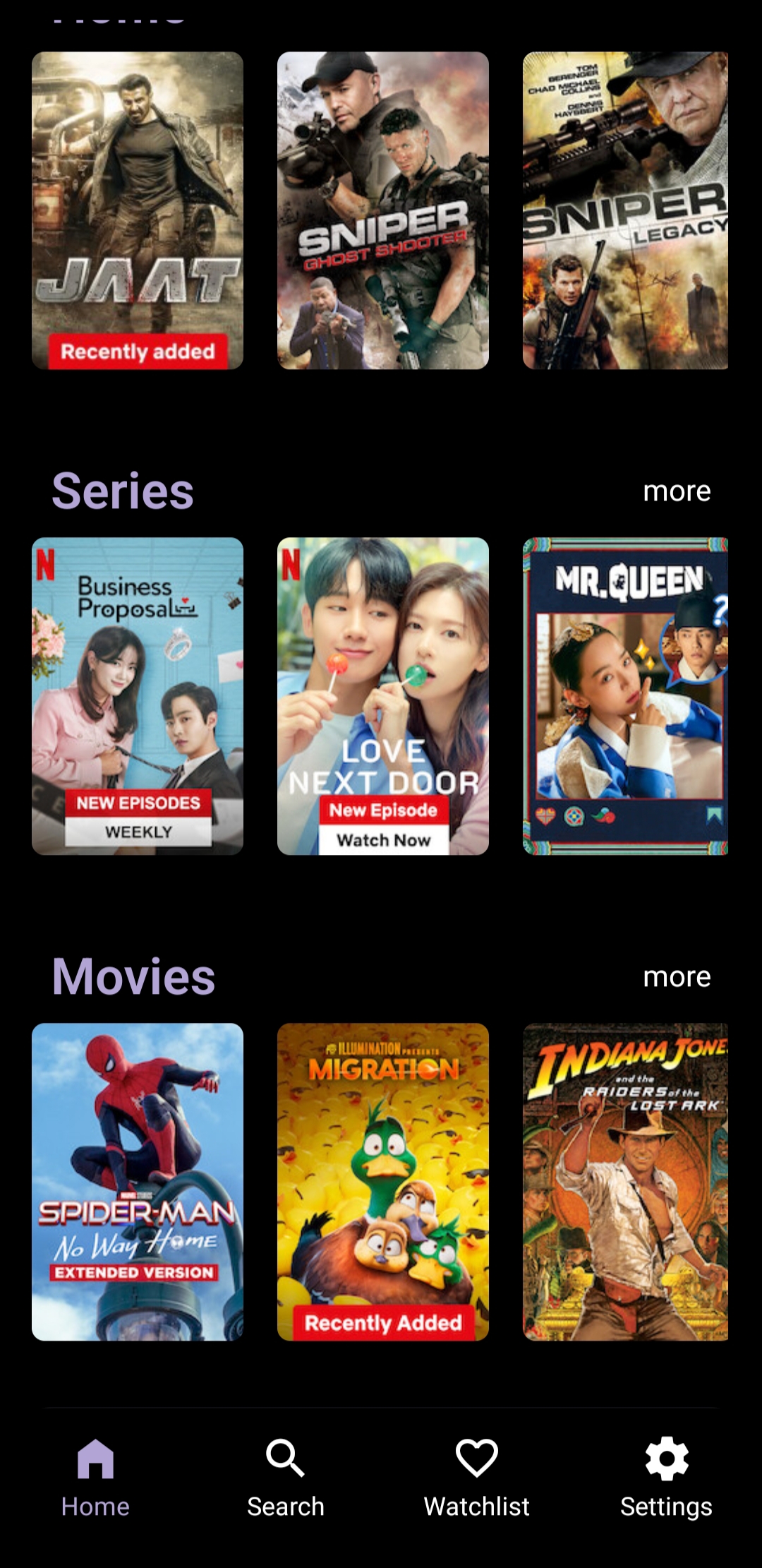The width and height of the screenshot is (762, 1568).
Task: Open Sniper Ghost Shooter poster
Action: point(382,210)
